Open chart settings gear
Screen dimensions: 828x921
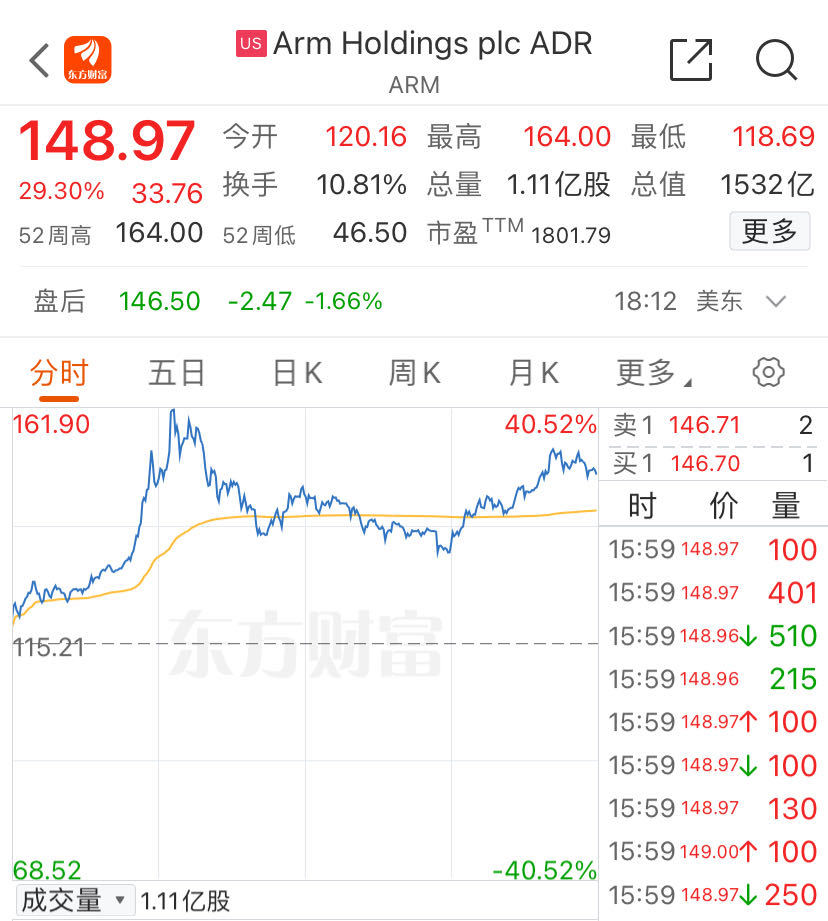[x=768, y=373]
